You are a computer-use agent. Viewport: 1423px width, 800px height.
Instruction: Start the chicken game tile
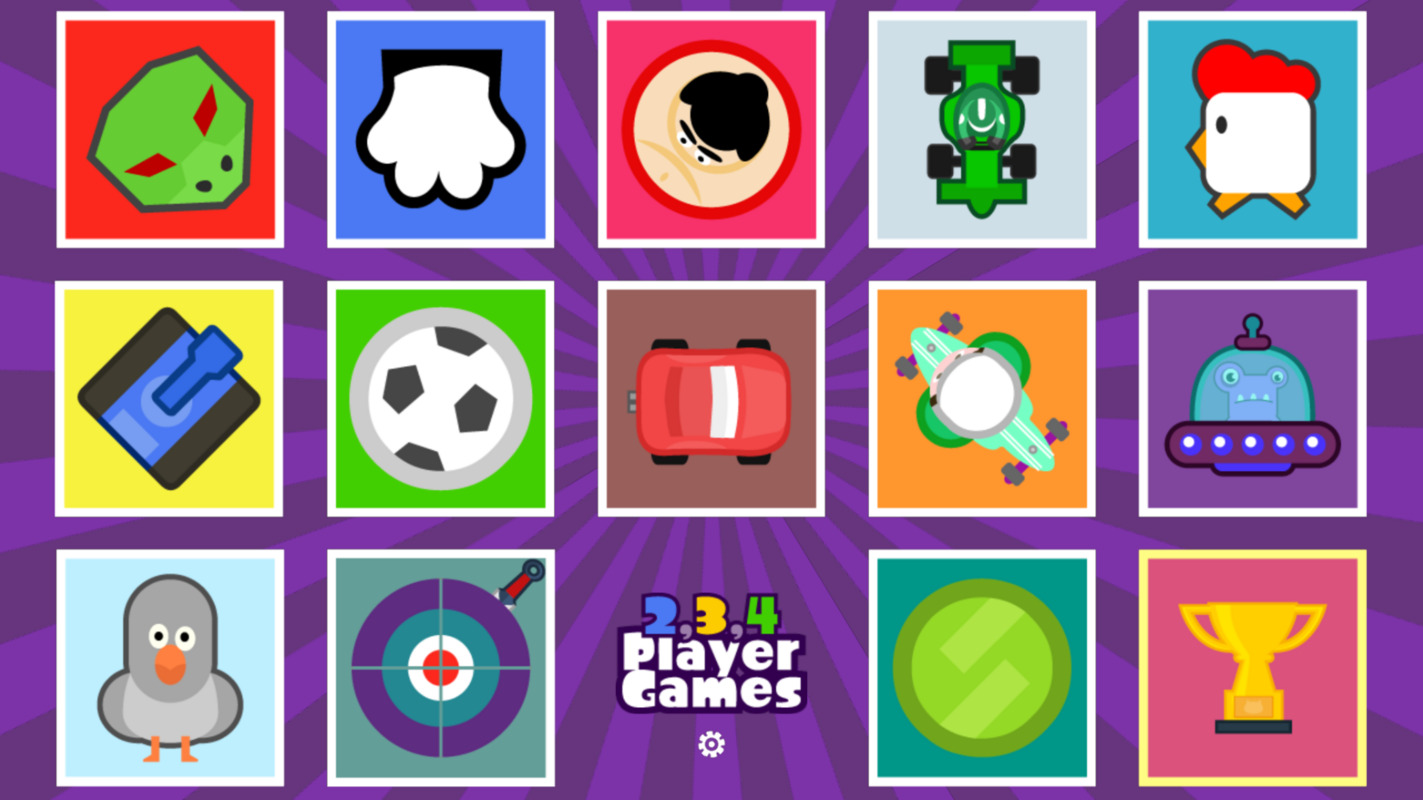(x=1252, y=129)
